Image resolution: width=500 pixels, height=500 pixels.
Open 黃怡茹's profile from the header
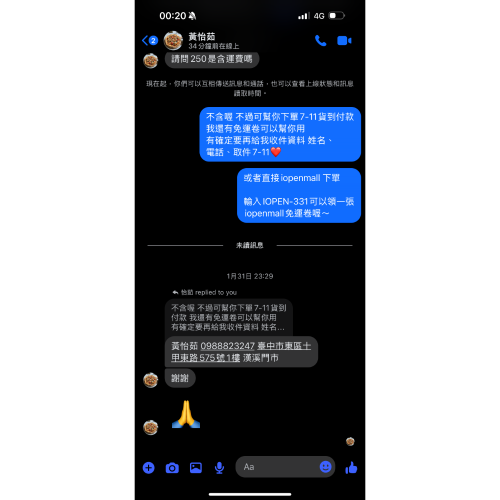point(202,41)
